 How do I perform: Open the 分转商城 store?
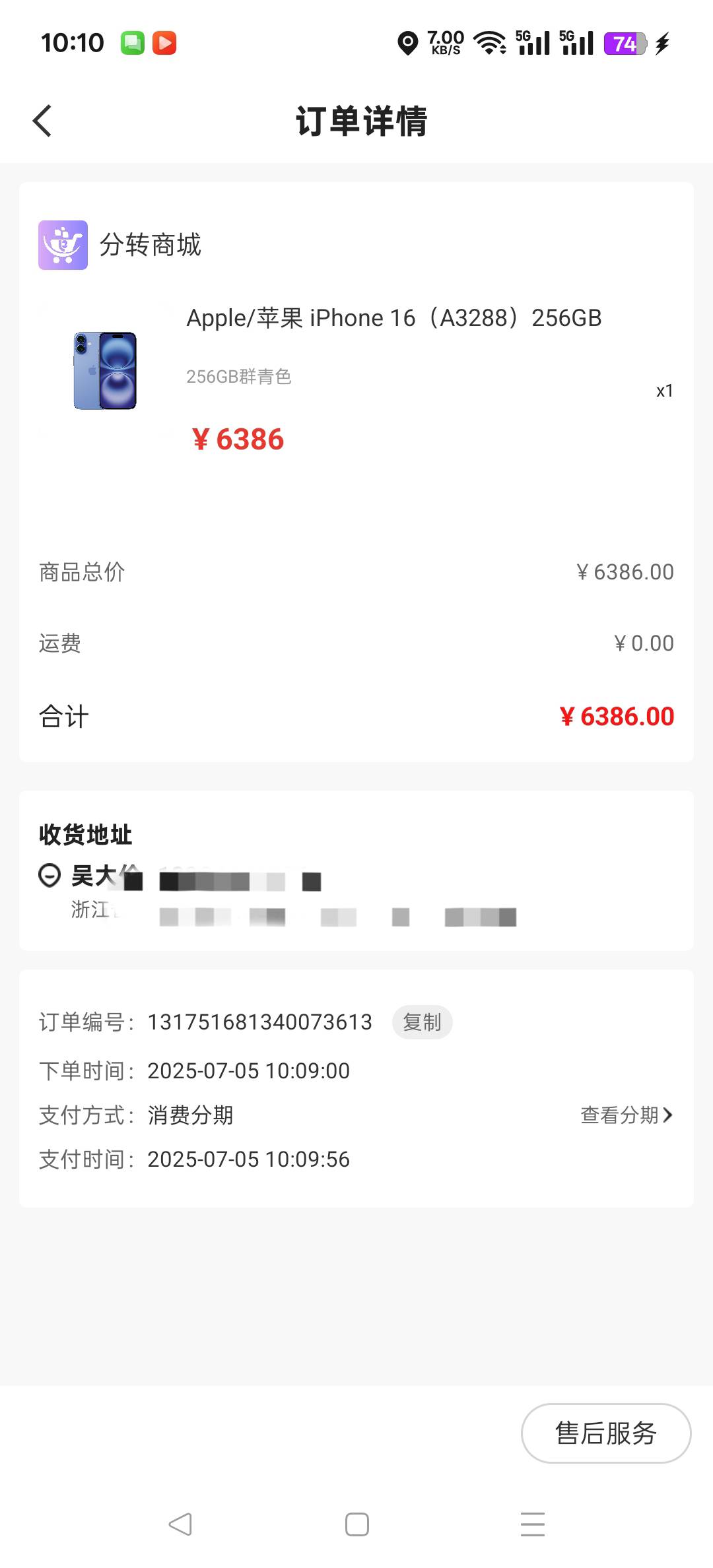point(120,245)
